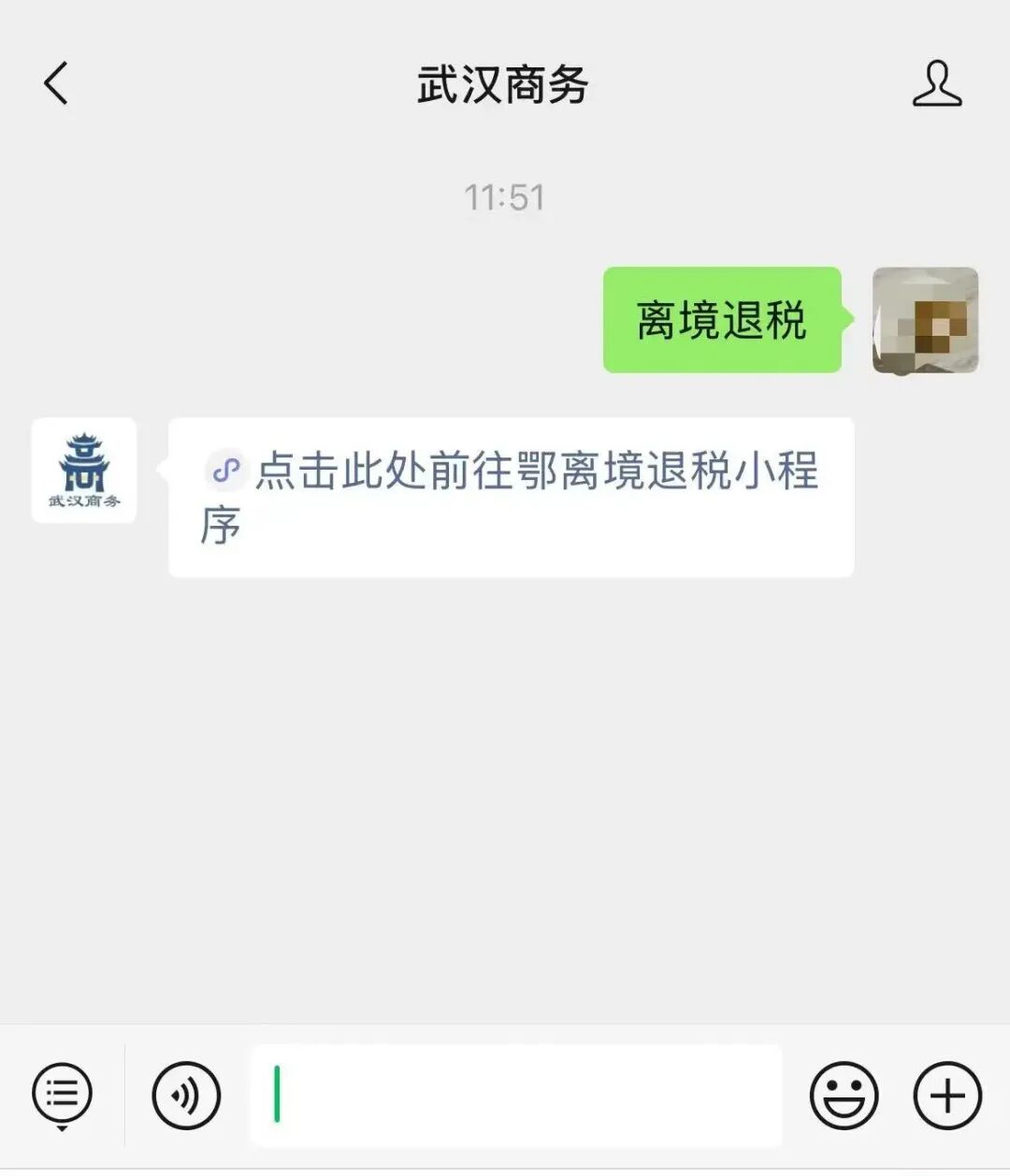
Task: Tap my own avatar next to 离境退税
Action: tap(925, 320)
